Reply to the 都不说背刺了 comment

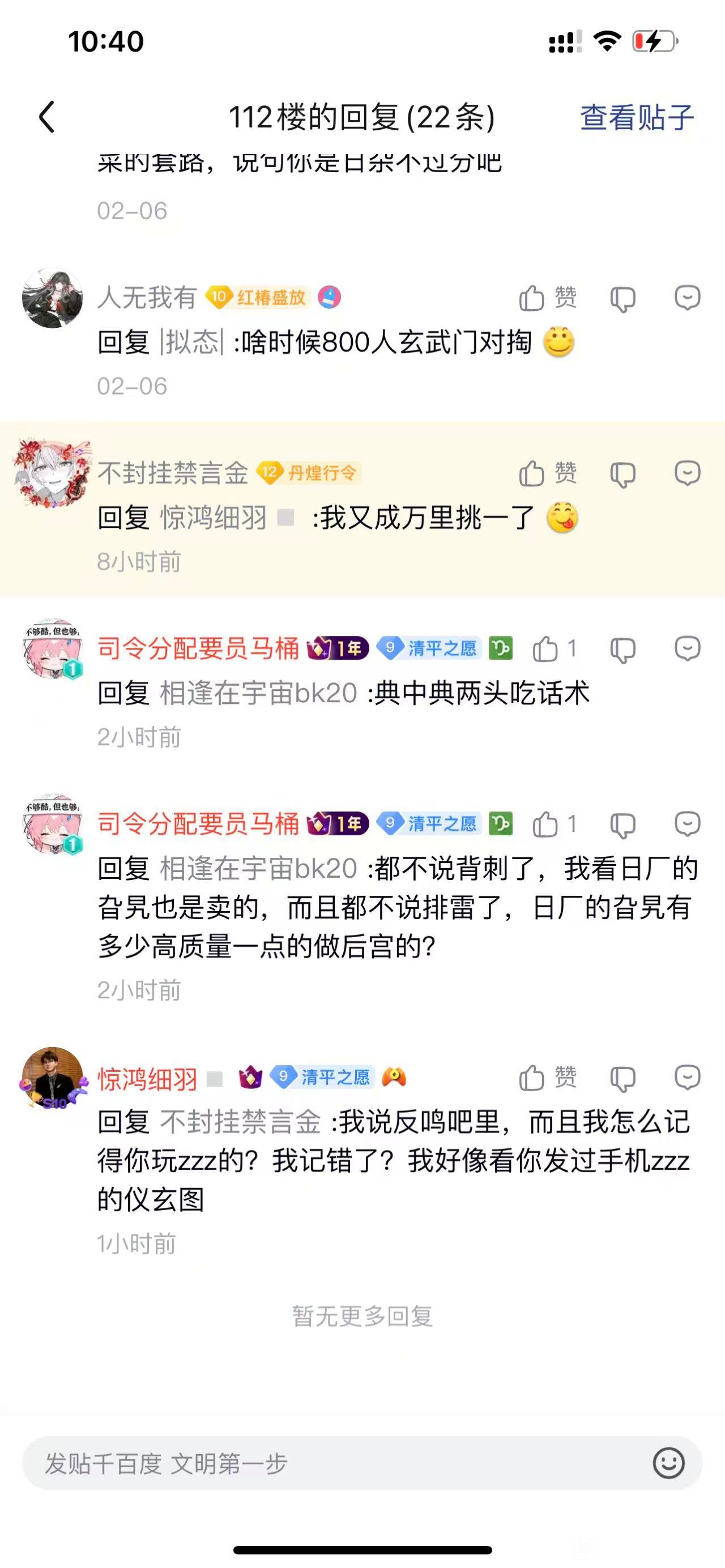click(x=687, y=824)
